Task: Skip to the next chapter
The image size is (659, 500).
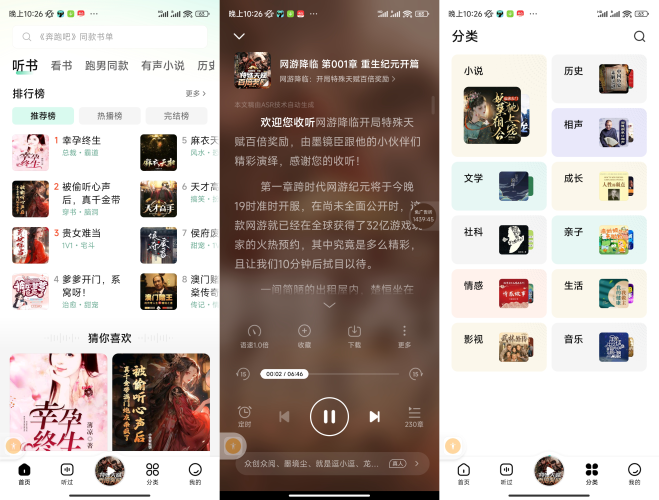Action: pyautogui.click(x=374, y=416)
